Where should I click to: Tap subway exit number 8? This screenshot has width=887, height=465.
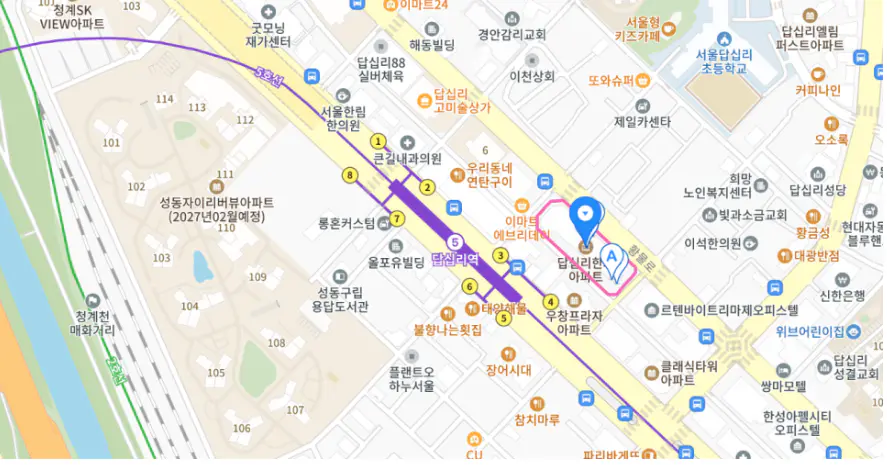[x=349, y=175]
